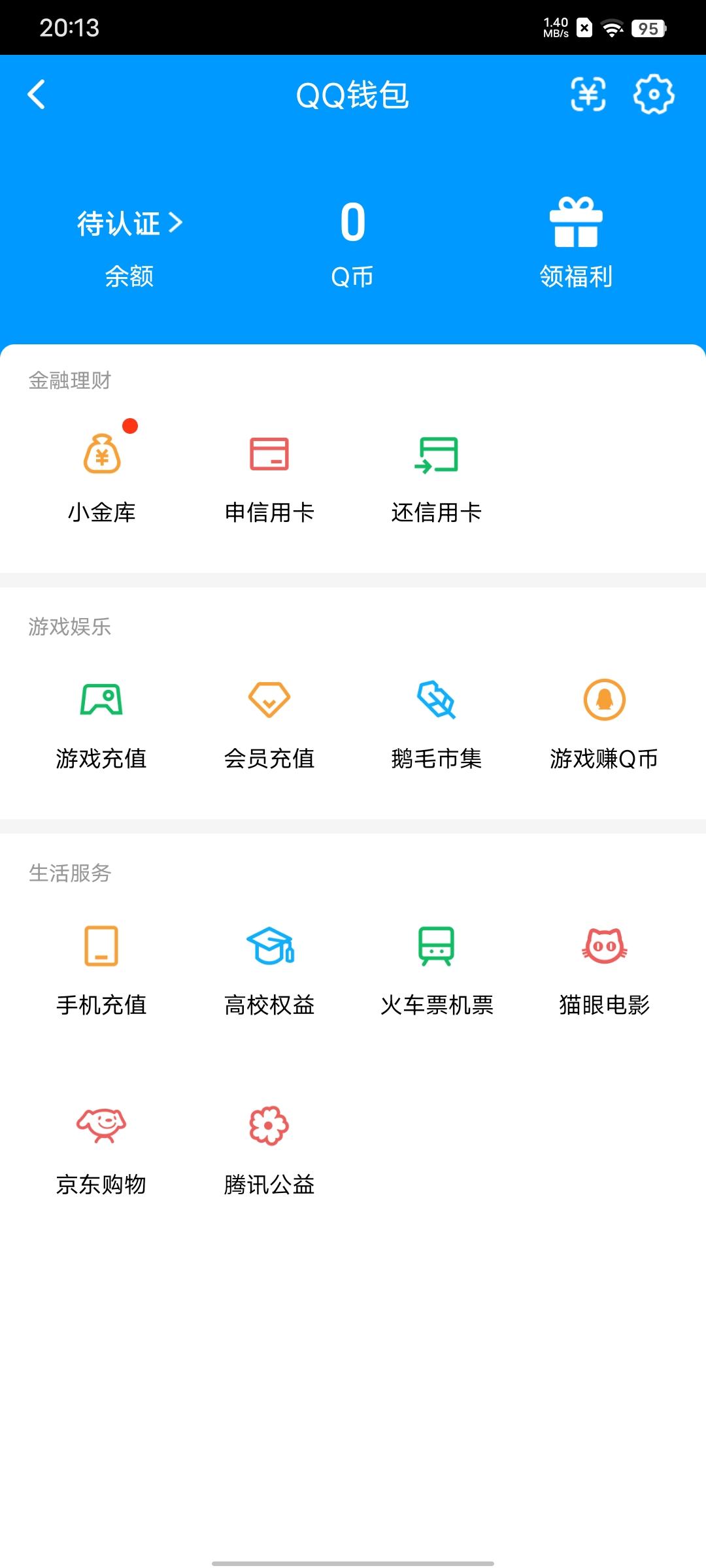Viewport: 706px width, 1568px height.
Task: Open the payment QR code scanner
Action: tap(587, 95)
